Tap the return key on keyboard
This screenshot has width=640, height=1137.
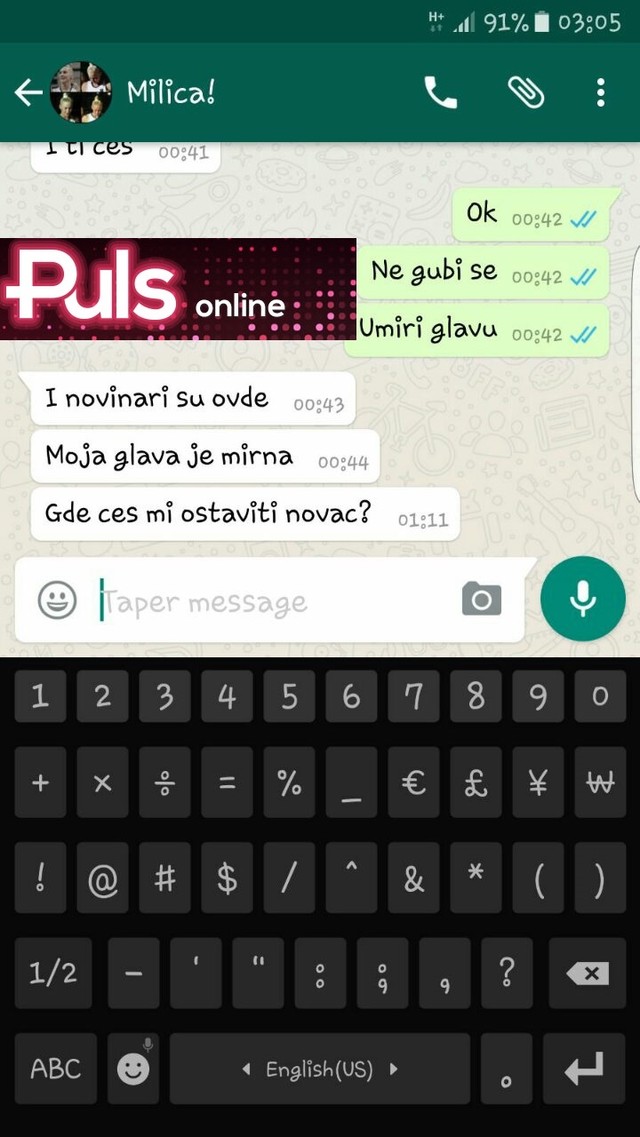pyautogui.click(x=587, y=1068)
